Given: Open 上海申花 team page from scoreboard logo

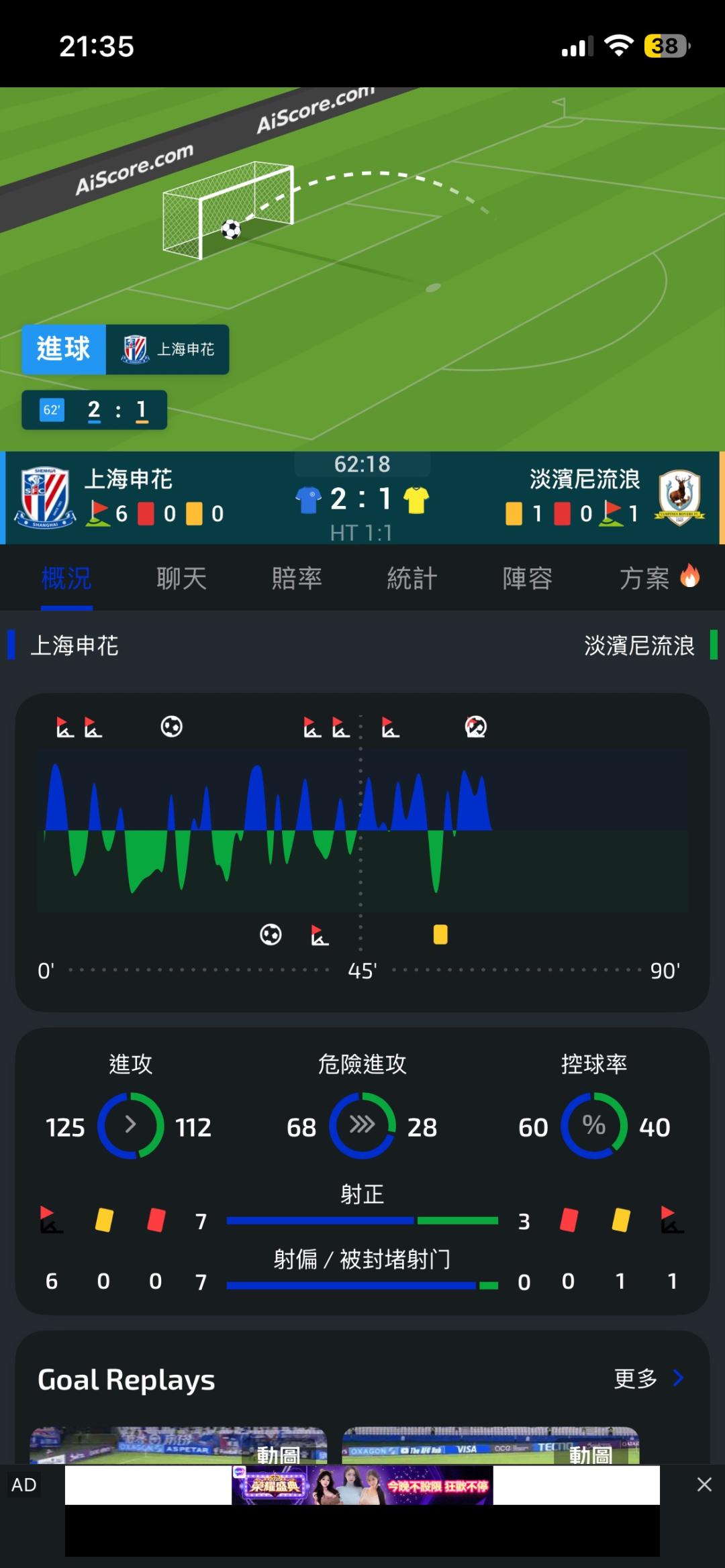Looking at the screenshot, I should pos(45,497).
